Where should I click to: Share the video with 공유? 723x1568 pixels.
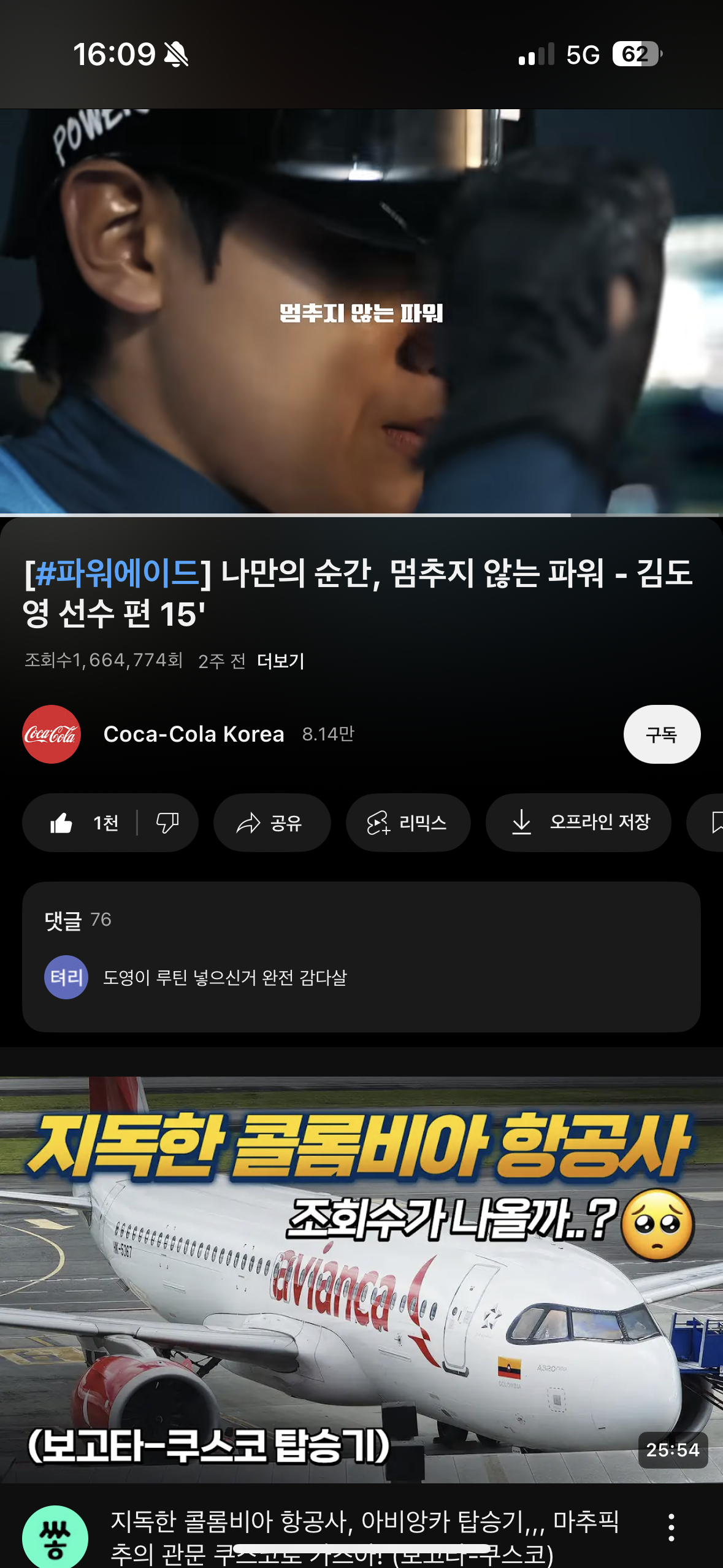272,823
